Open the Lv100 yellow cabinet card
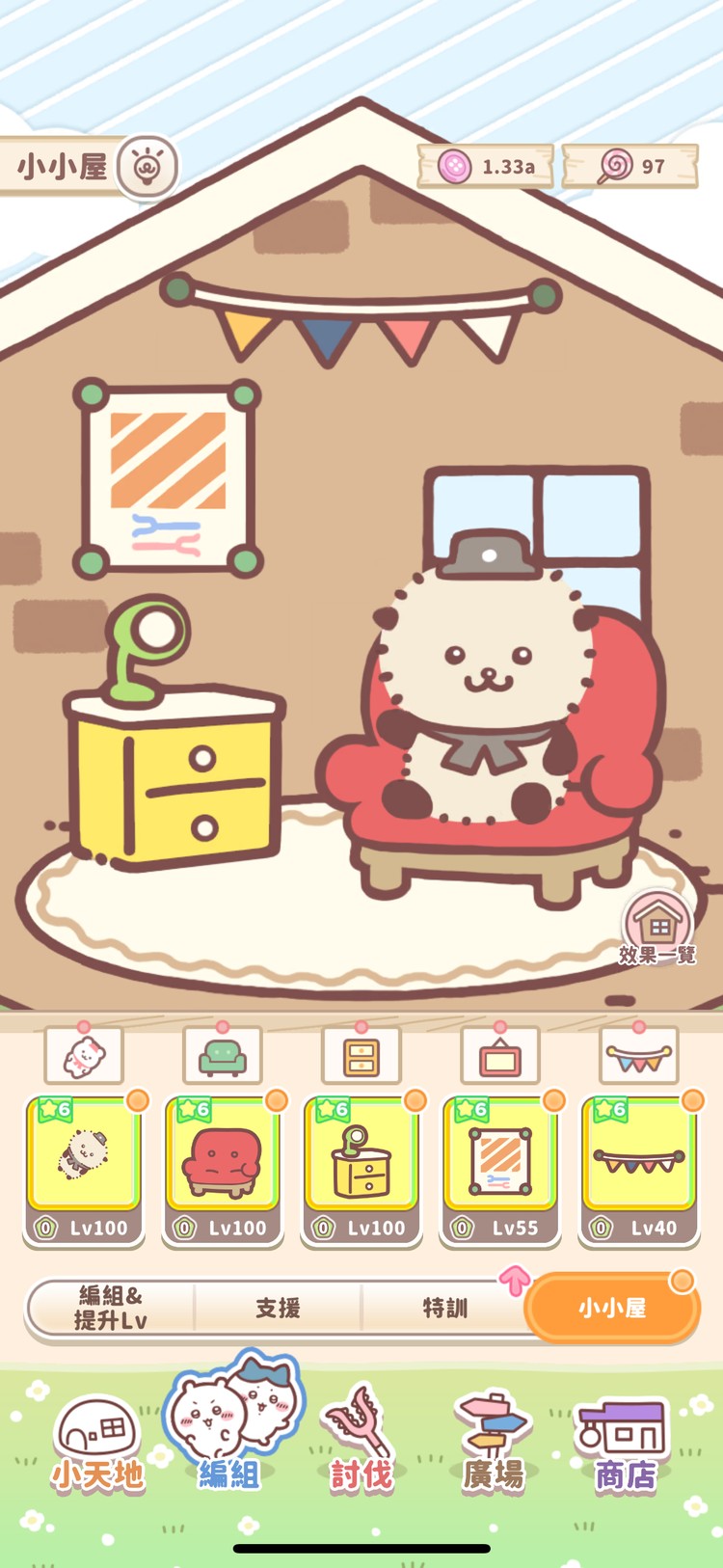This screenshot has width=723, height=1568. 361,1169
